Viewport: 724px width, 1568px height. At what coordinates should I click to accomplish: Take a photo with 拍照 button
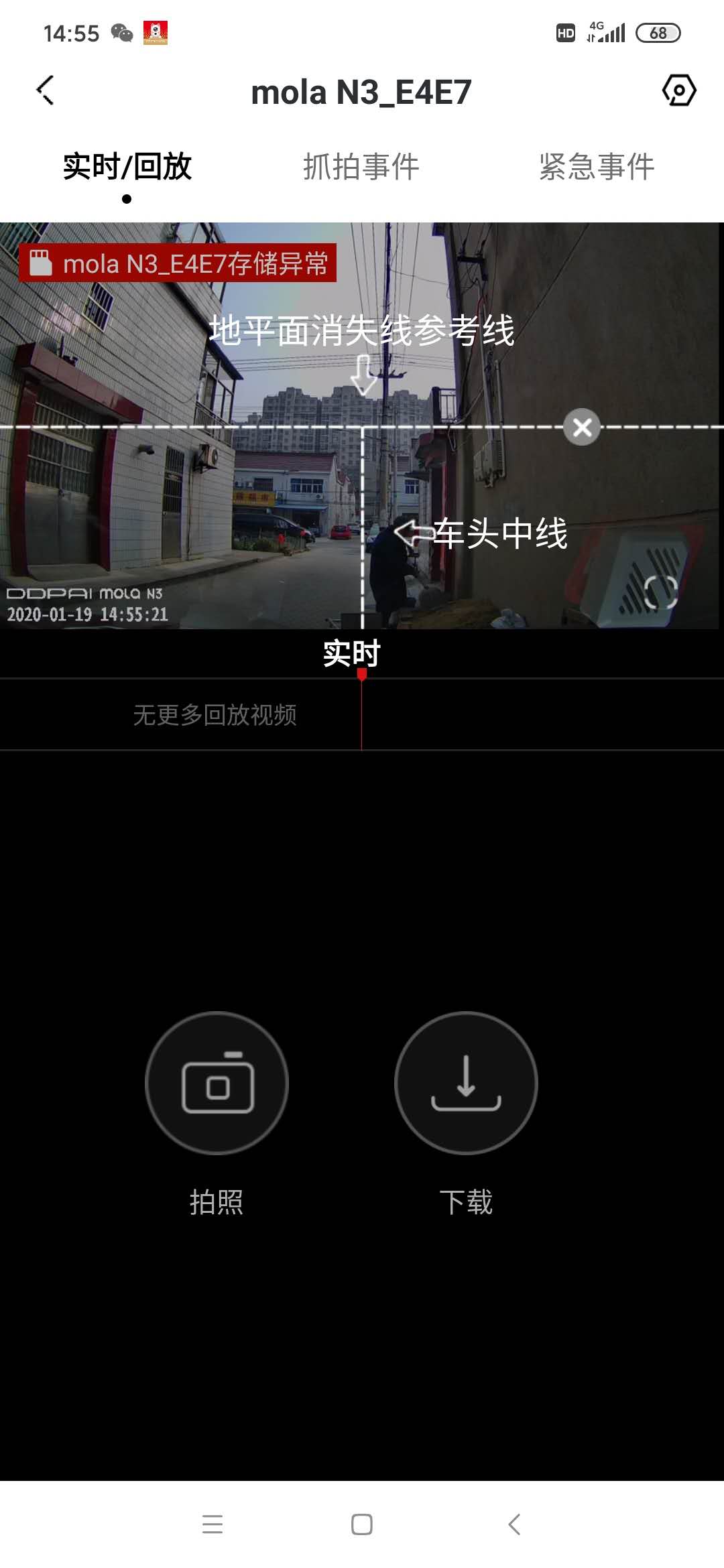(217, 1083)
